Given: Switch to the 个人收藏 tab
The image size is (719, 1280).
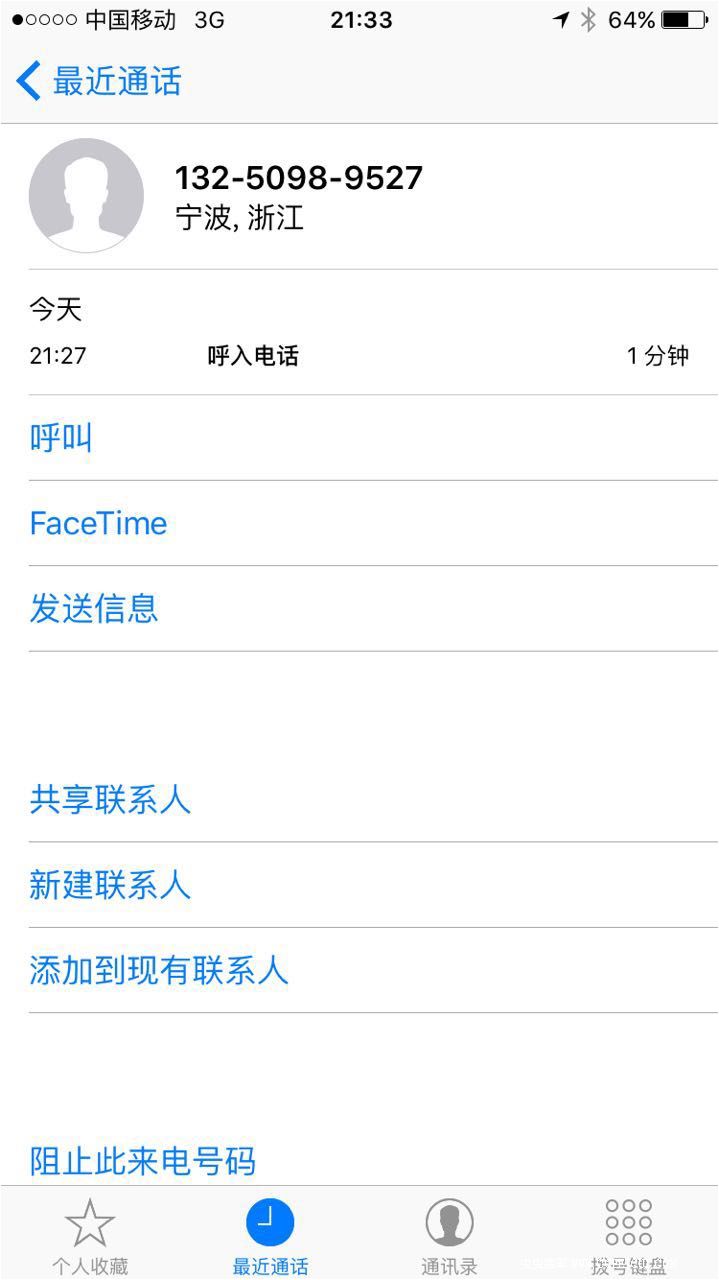Looking at the screenshot, I should pyautogui.click(x=90, y=1236).
